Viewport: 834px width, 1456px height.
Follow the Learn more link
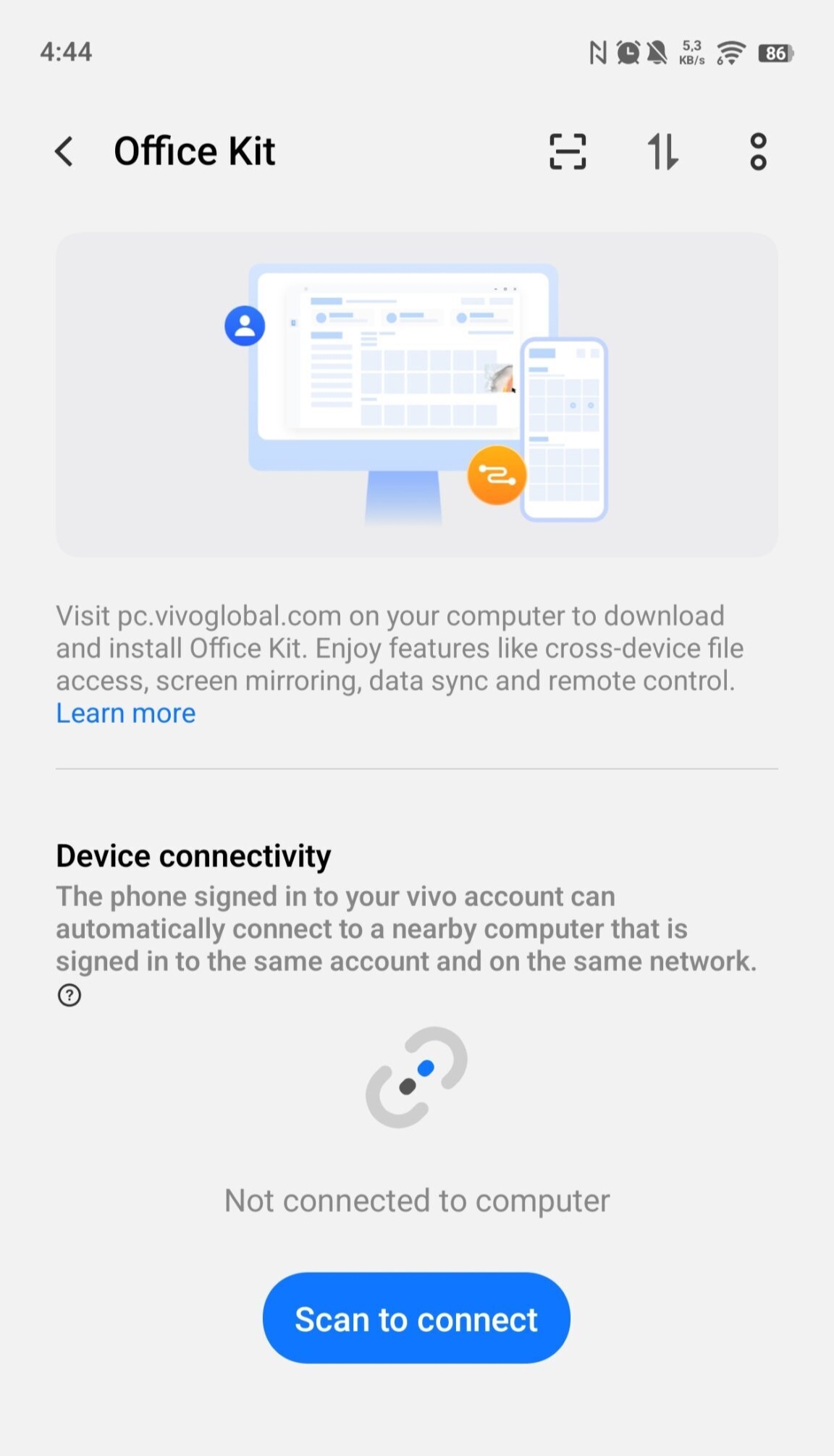126,714
